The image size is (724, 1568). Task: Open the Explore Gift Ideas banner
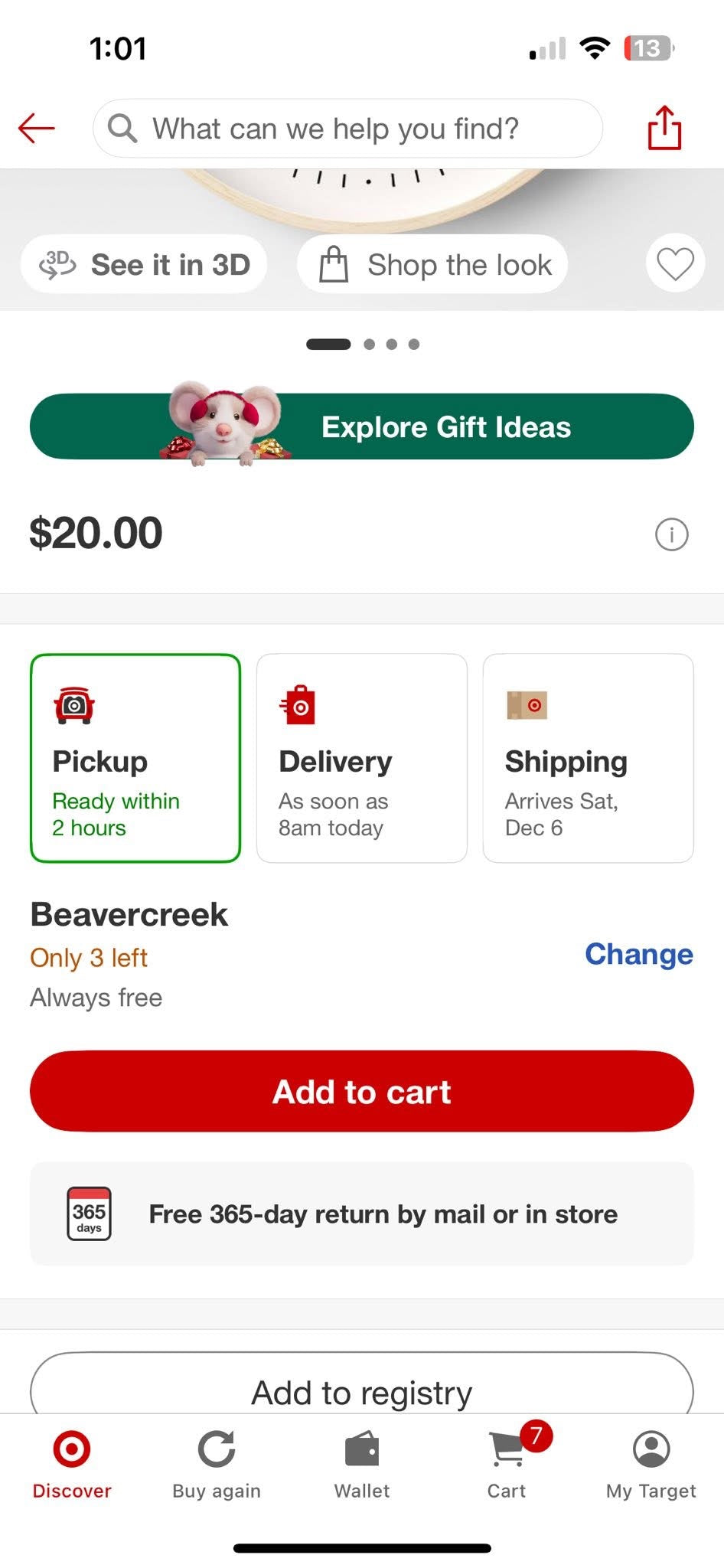362,426
